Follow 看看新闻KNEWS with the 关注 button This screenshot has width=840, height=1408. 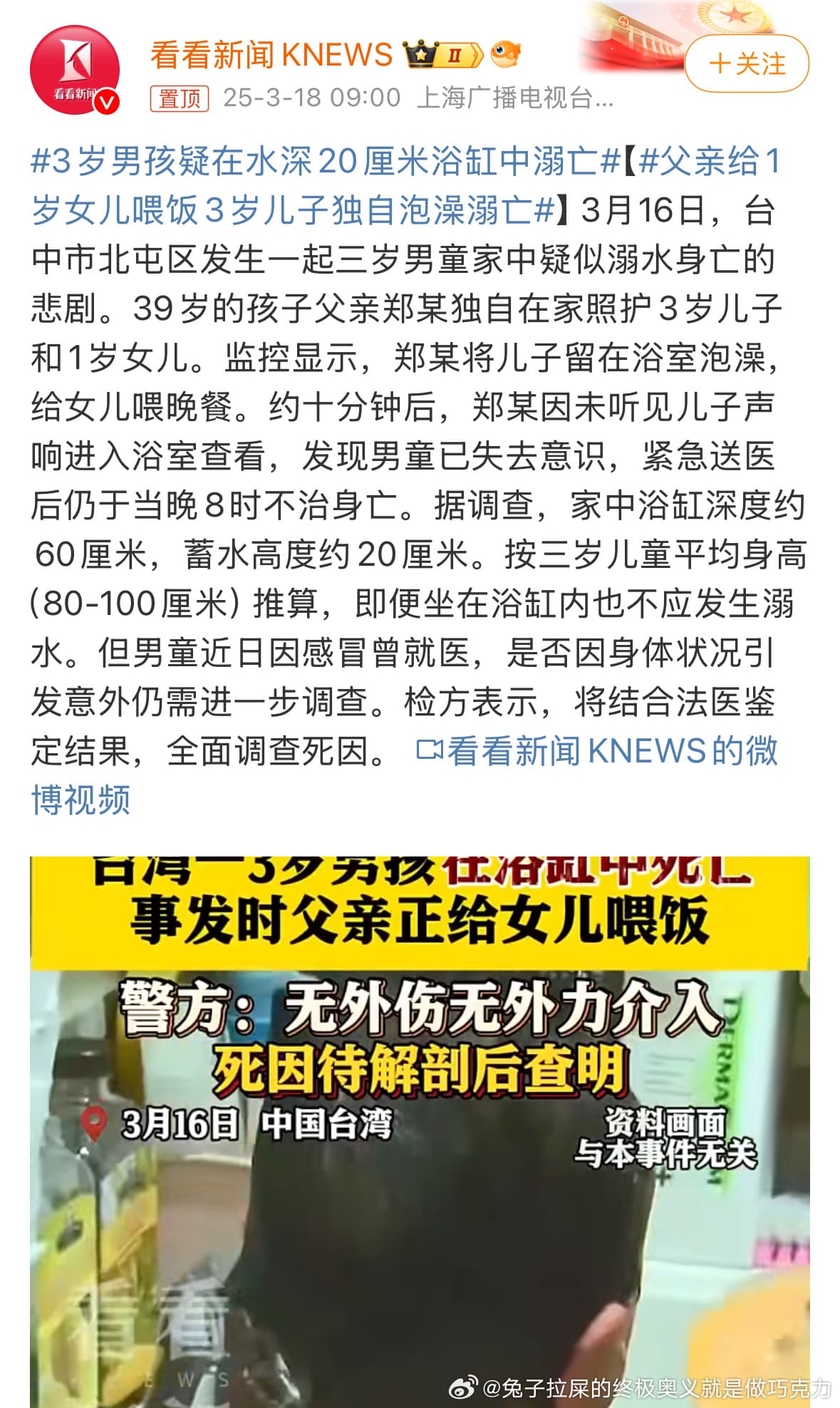pos(746,64)
